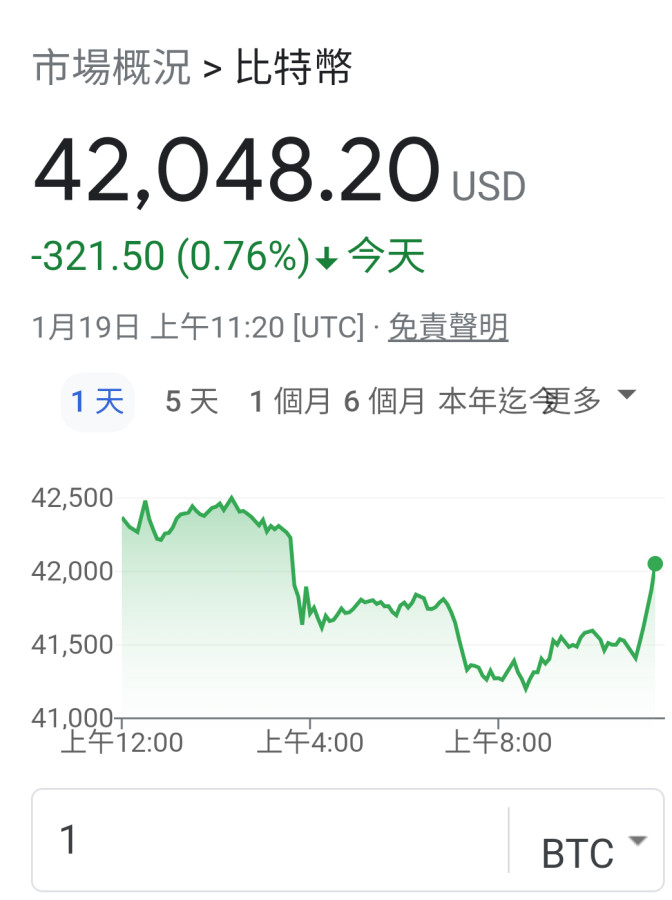
Task: Select the 1 天 chart range
Action: pos(97,402)
